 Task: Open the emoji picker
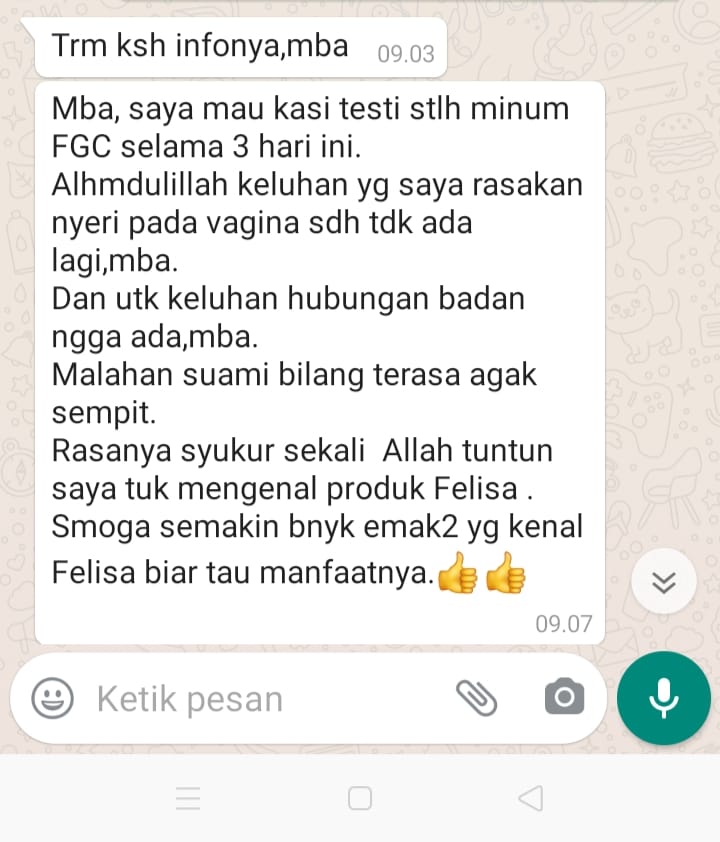(x=52, y=698)
